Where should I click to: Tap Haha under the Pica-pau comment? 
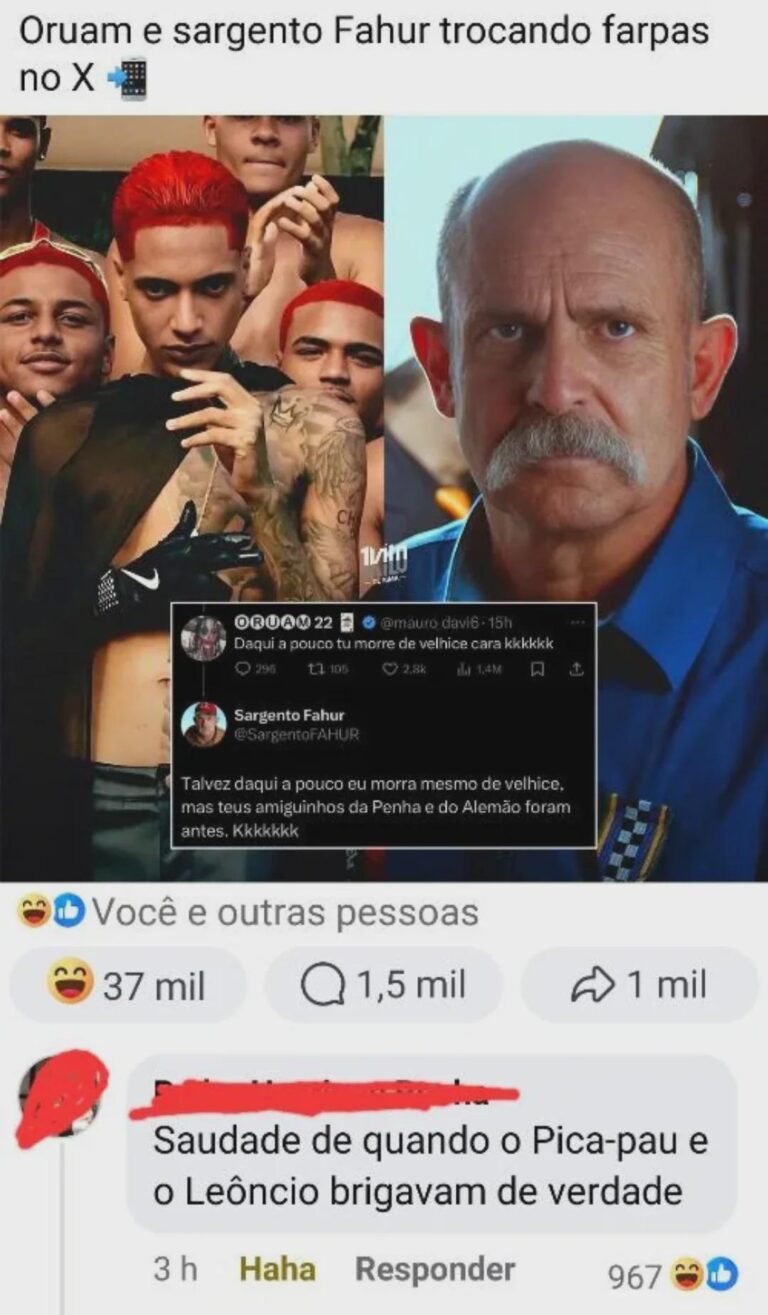pos(277,1270)
